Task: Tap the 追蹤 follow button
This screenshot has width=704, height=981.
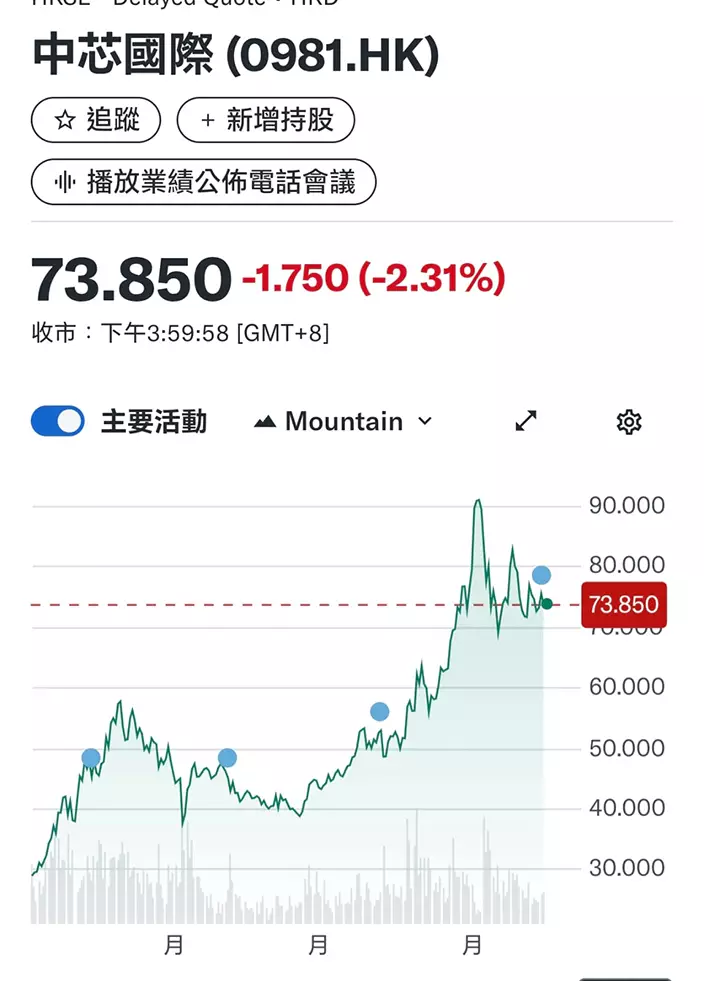Action: pos(96,121)
